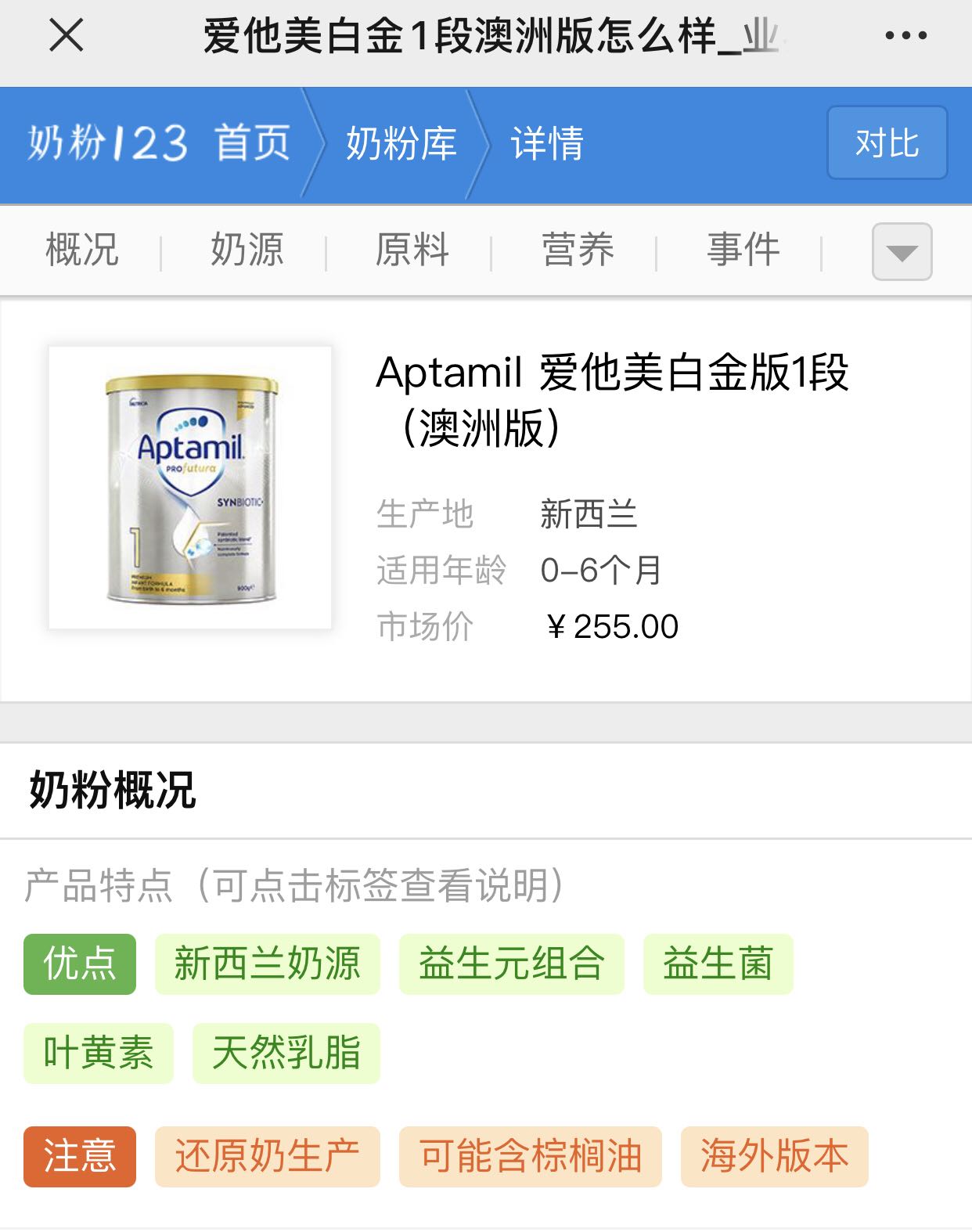Select the 原料 tab
The height and width of the screenshot is (1232, 972).
coord(412,250)
